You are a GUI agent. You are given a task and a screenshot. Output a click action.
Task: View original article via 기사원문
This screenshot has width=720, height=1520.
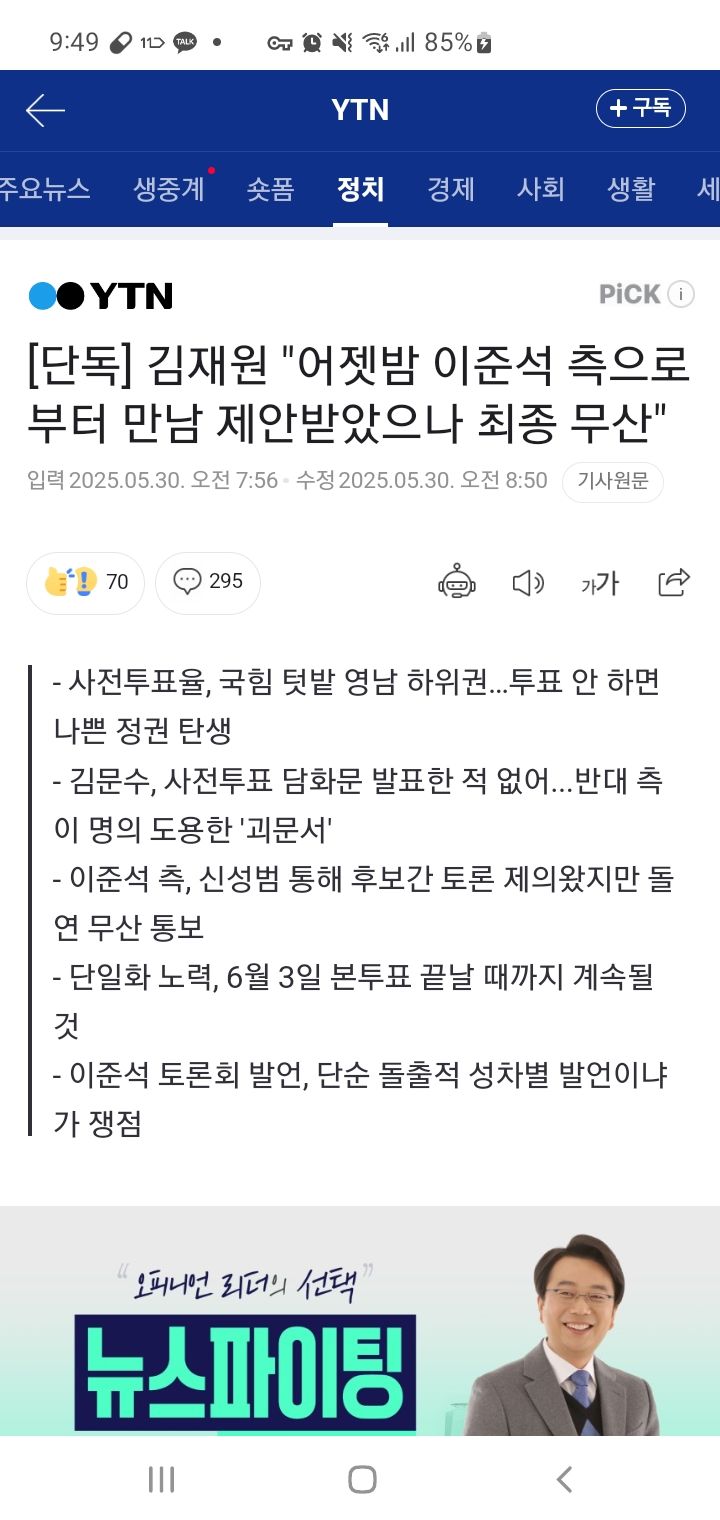pos(612,481)
